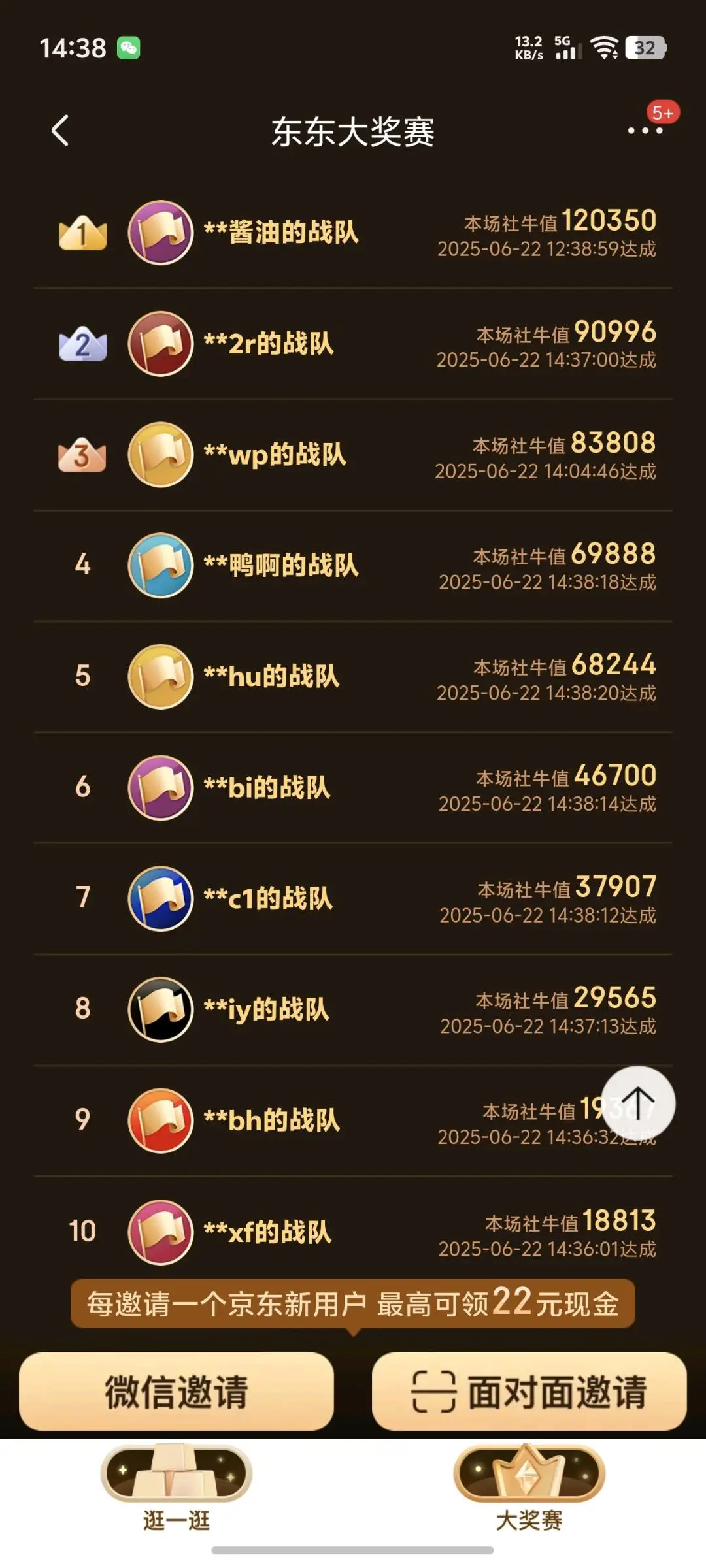Open the new-user invite cash banner

tap(353, 1303)
